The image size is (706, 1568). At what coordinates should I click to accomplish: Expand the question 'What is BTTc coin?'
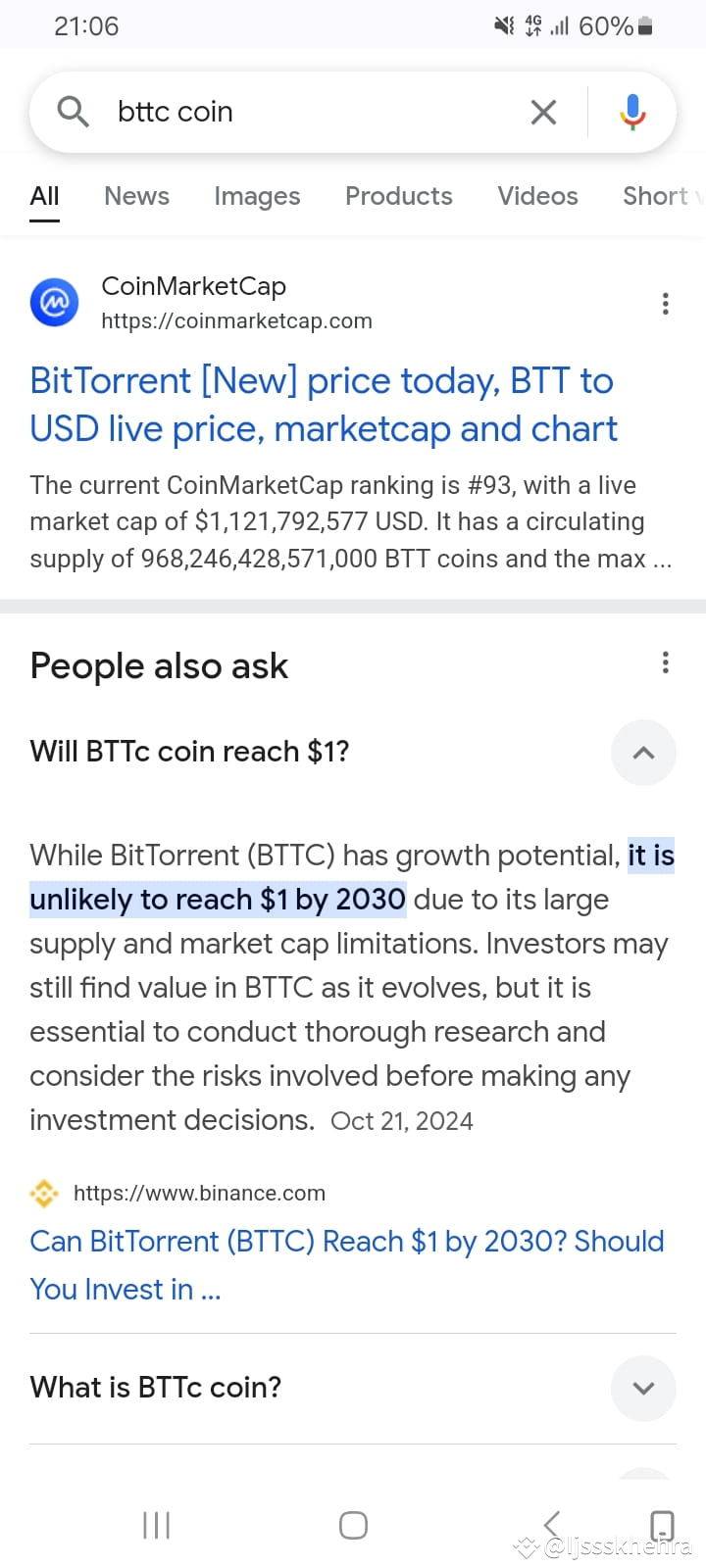[x=643, y=1388]
